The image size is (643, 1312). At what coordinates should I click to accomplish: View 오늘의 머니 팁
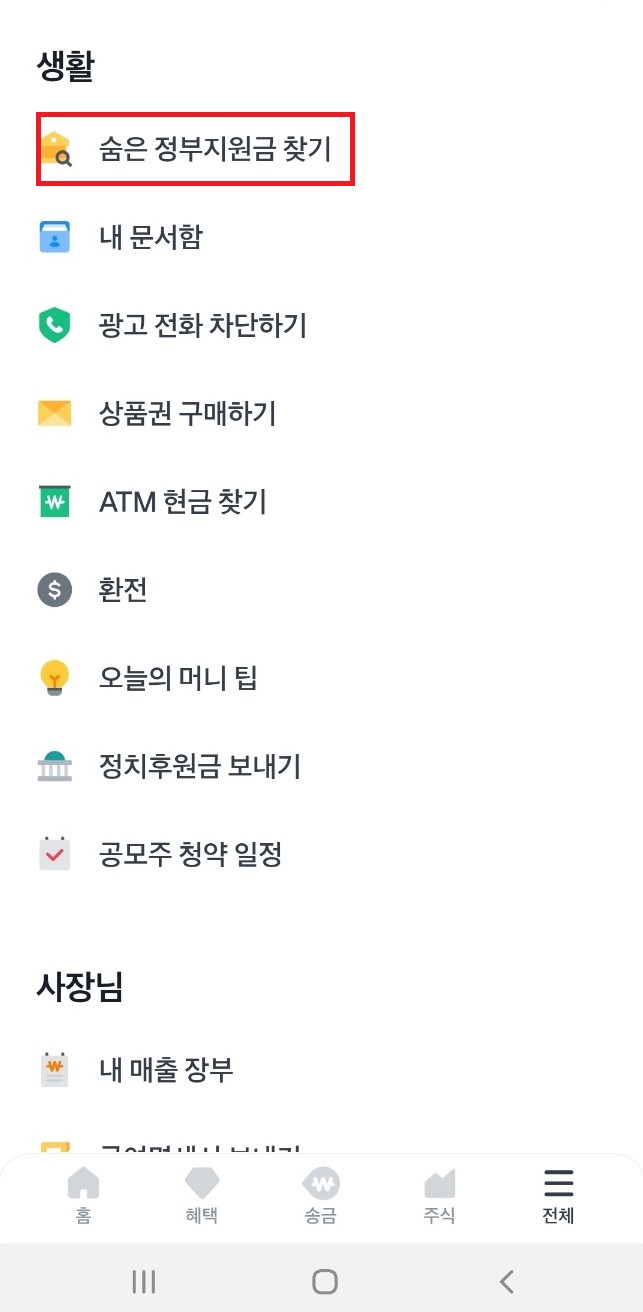321,677
